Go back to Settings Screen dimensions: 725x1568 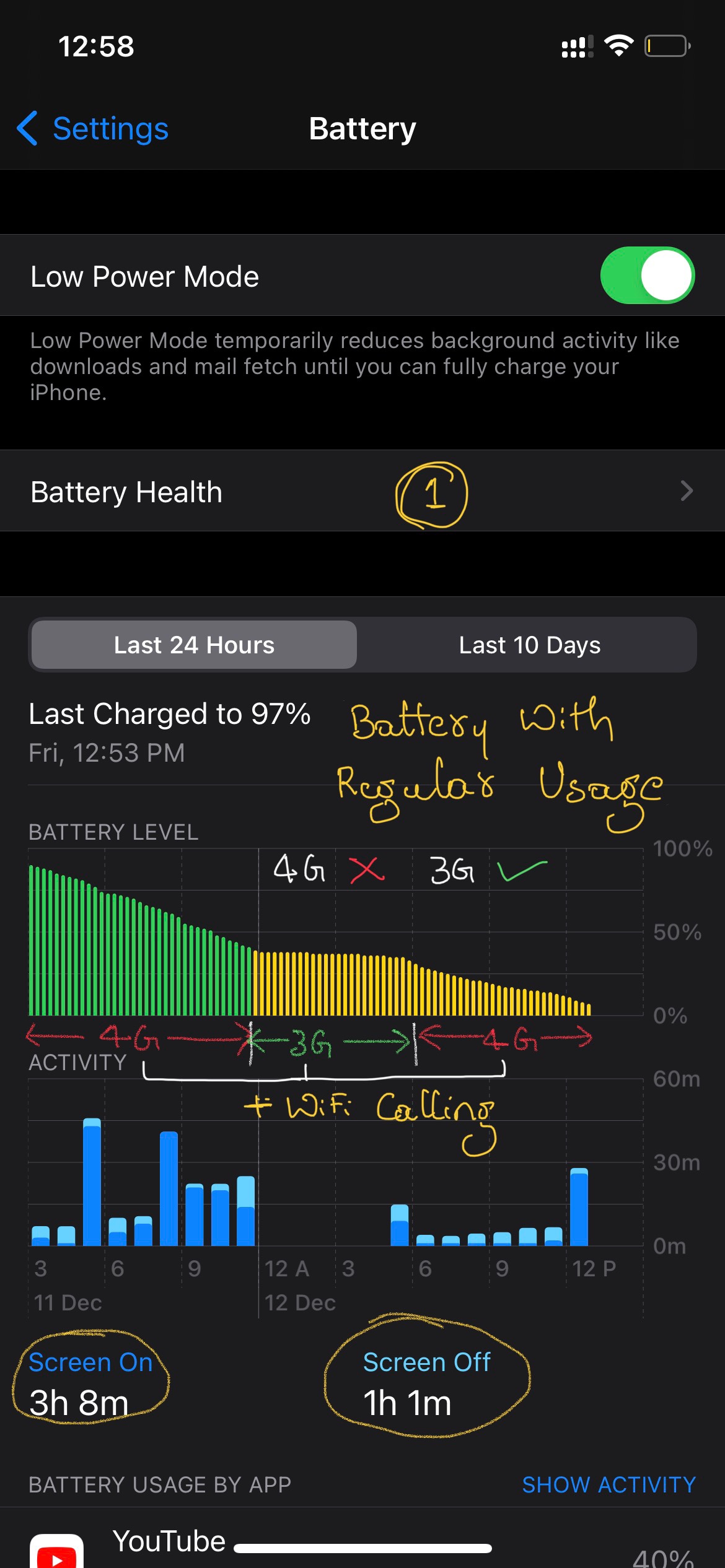[93, 129]
